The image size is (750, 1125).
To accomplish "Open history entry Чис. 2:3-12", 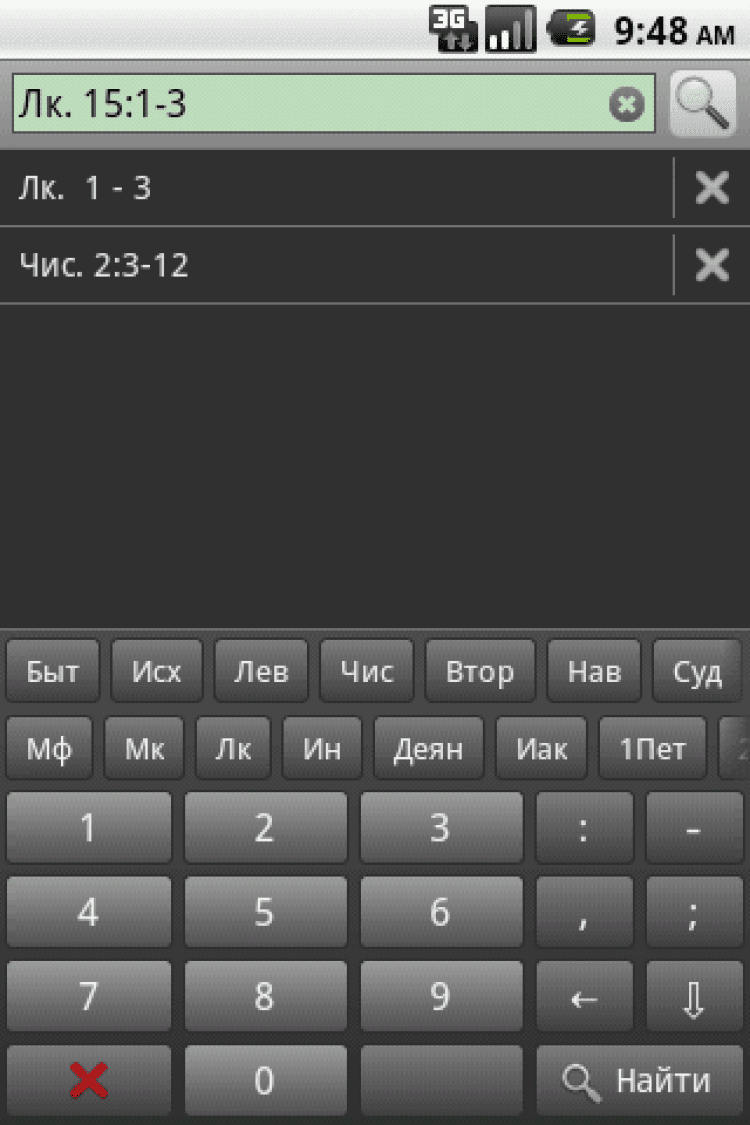I will click(330, 265).
